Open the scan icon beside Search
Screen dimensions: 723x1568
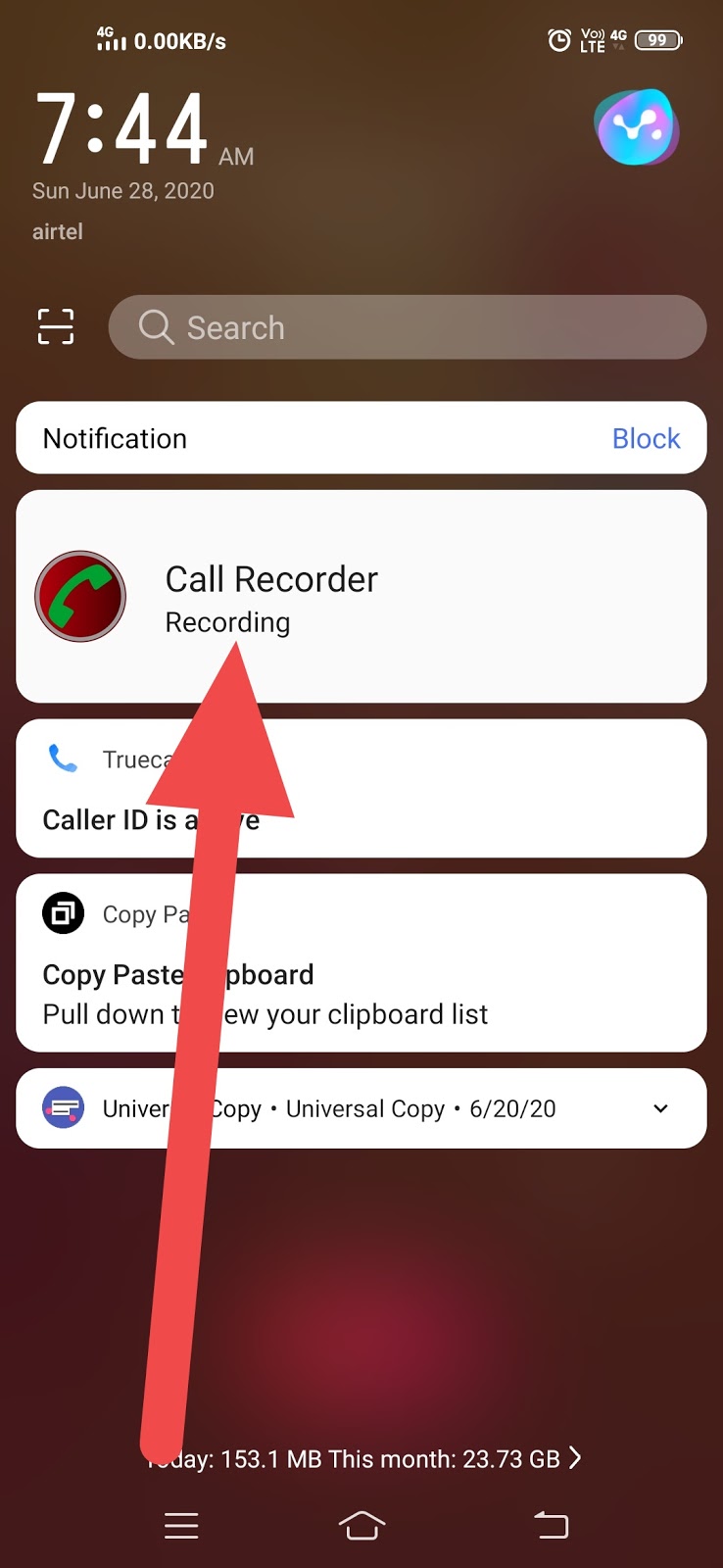pos(56,326)
